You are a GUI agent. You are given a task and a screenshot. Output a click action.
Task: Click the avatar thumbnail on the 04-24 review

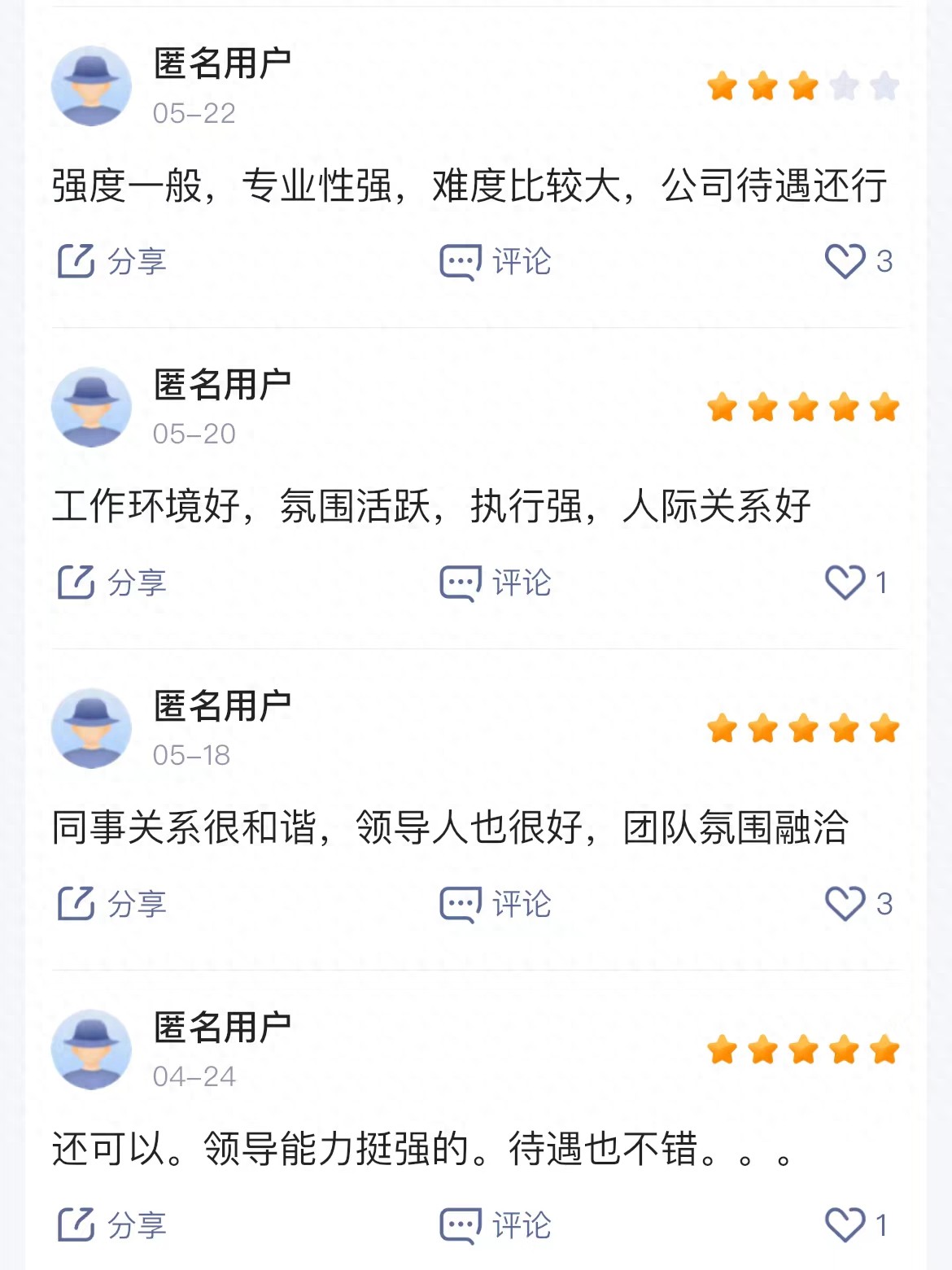click(92, 1050)
